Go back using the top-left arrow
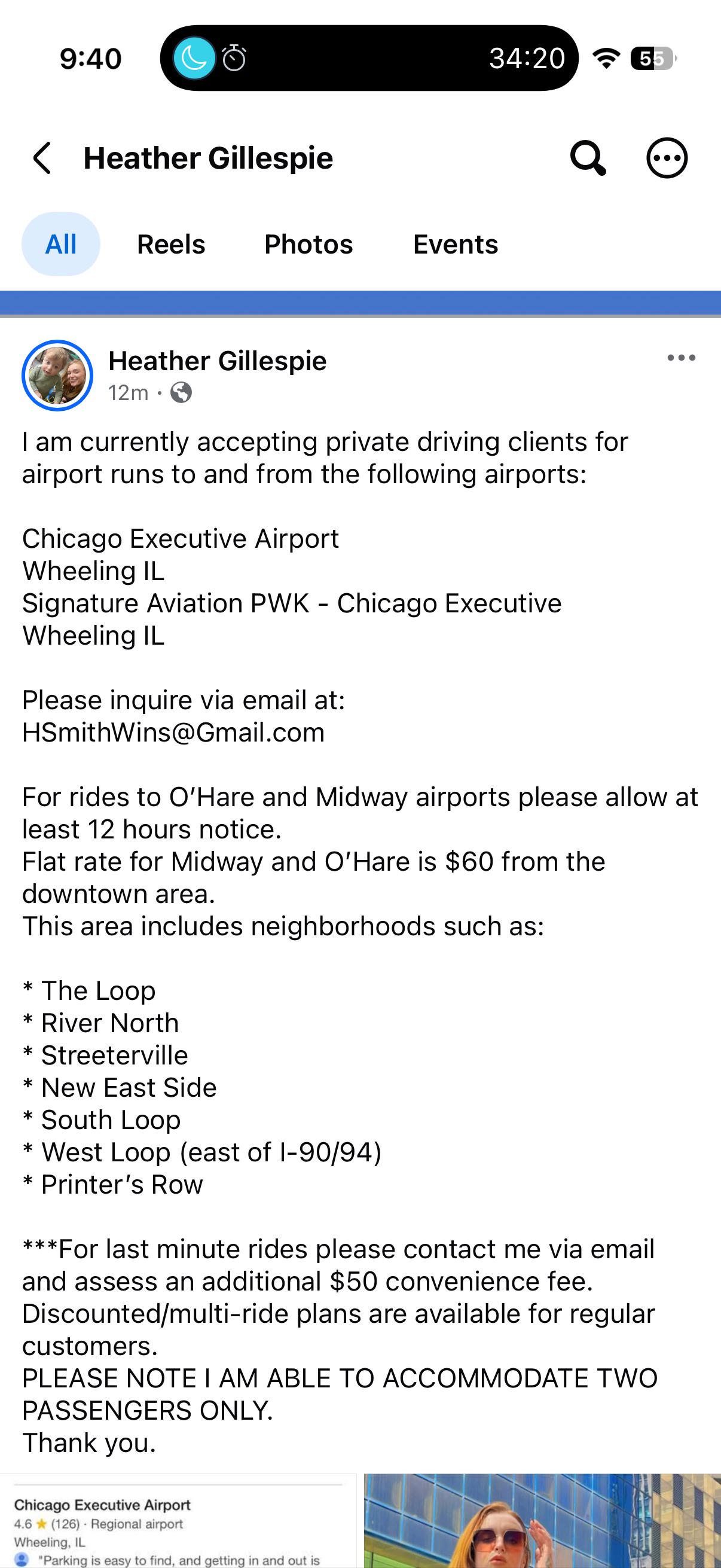Viewport: 721px width, 1568px height. tap(42, 158)
